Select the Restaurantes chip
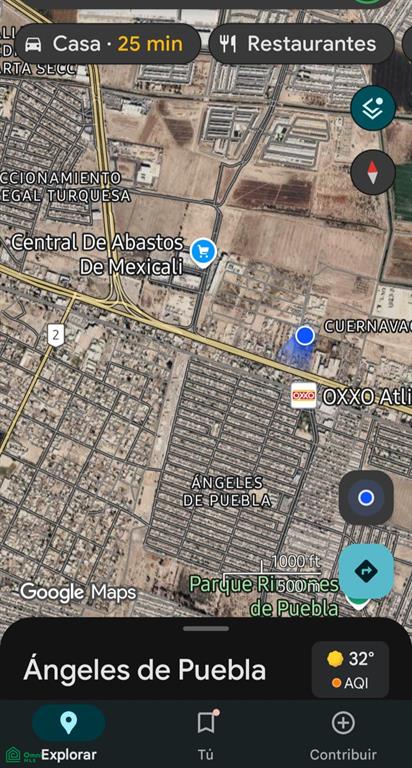Viewport: 412px width, 768px height. click(x=301, y=44)
